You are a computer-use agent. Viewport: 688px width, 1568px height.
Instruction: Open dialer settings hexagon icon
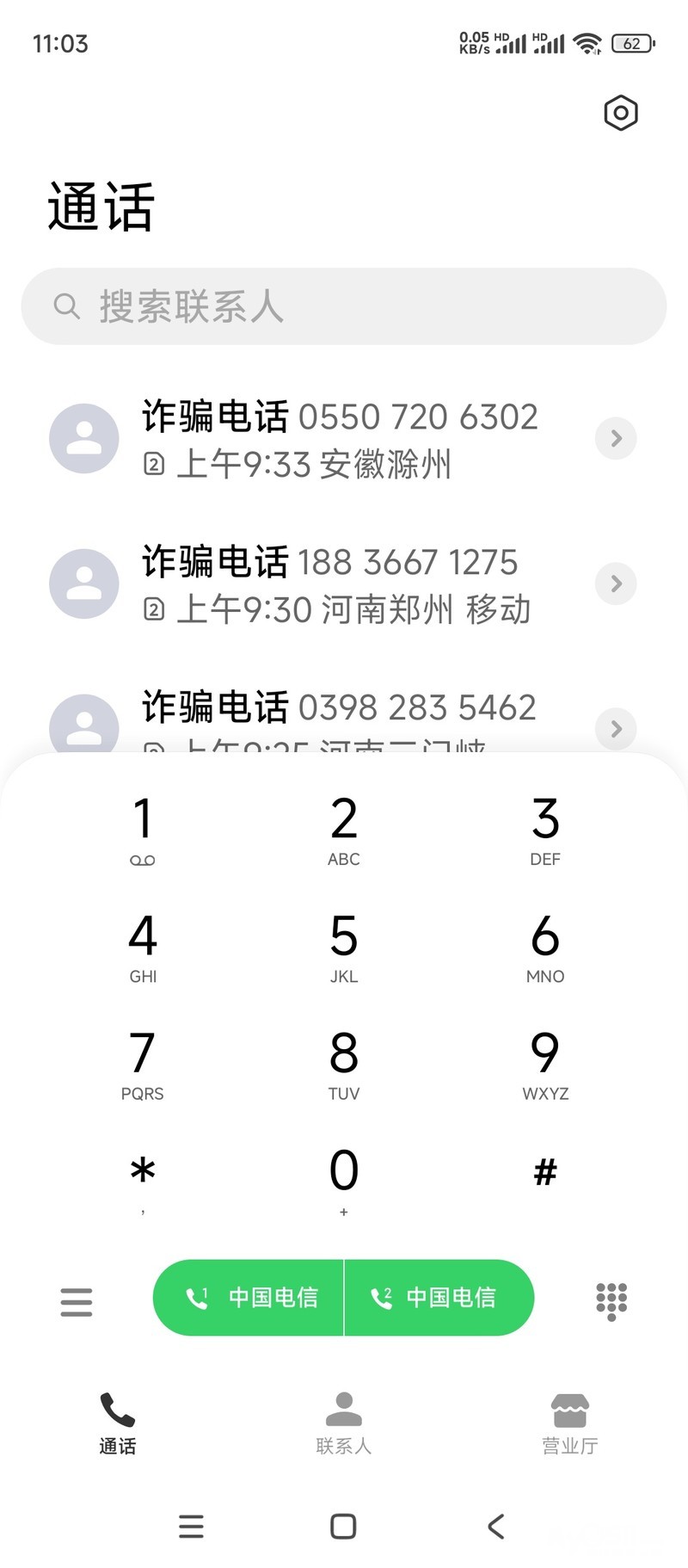[620, 113]
